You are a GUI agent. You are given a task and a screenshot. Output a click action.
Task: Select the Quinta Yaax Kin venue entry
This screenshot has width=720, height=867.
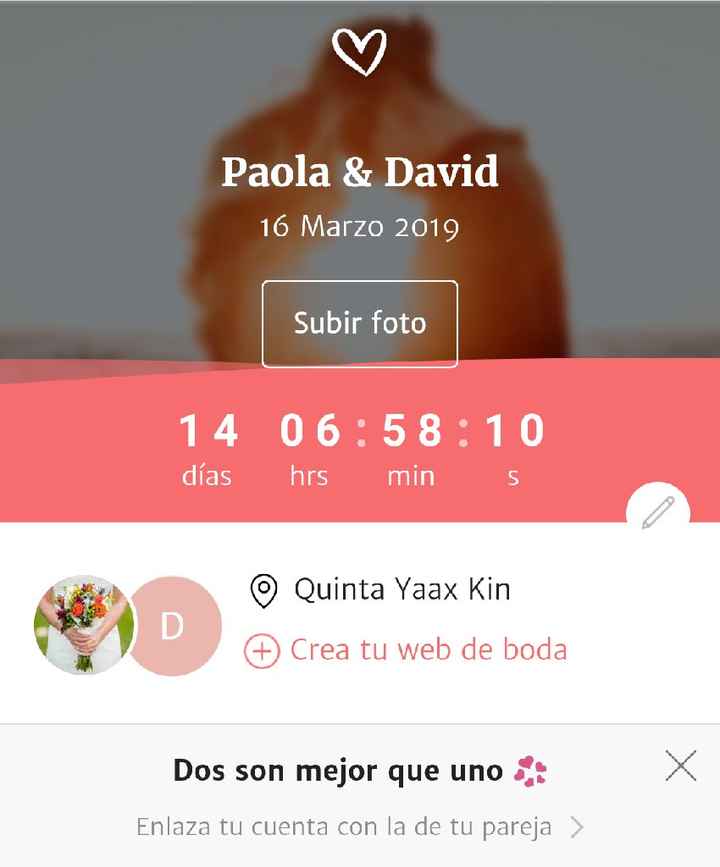pos(400,590)
